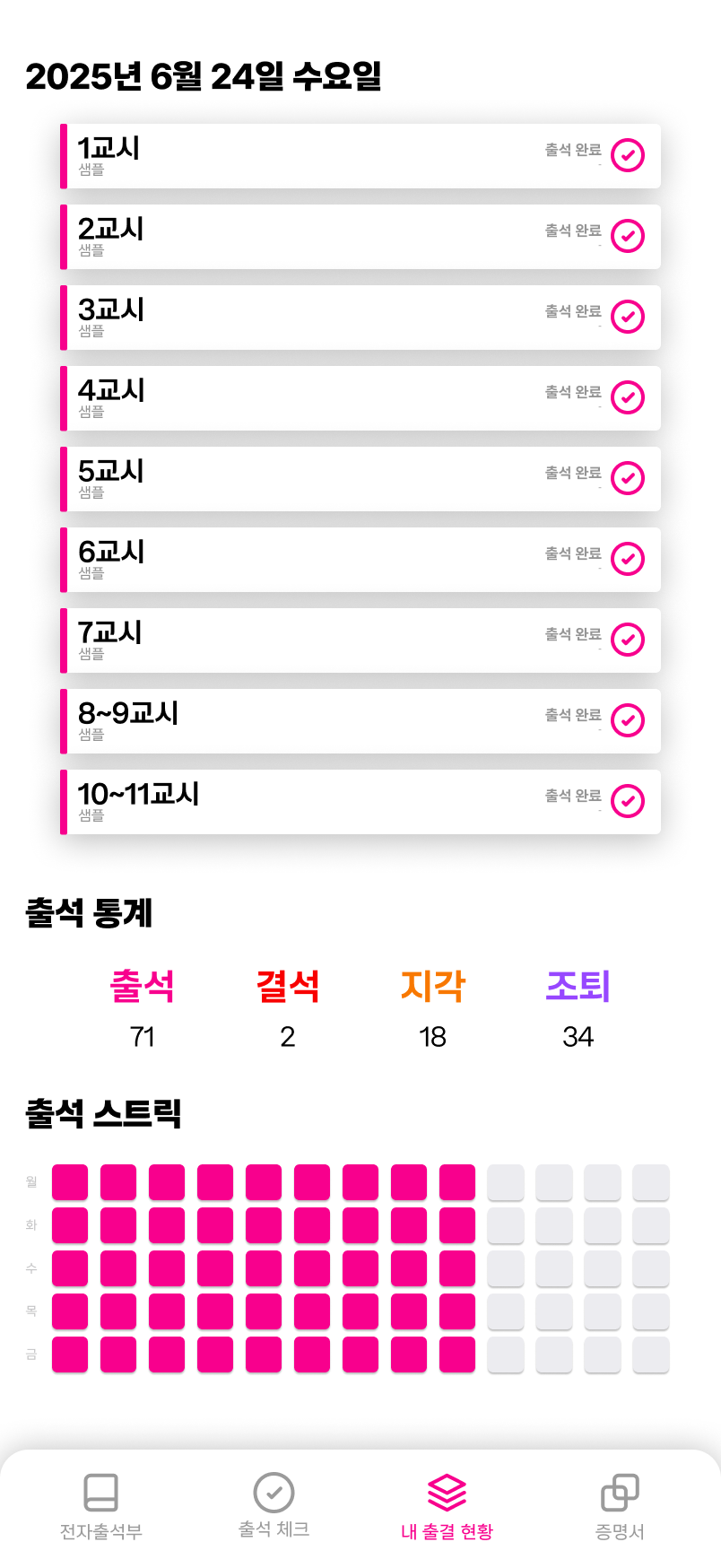The image size is (721, 1568).
Task: View details of the 3교시 card
Action: pos(360,318)
